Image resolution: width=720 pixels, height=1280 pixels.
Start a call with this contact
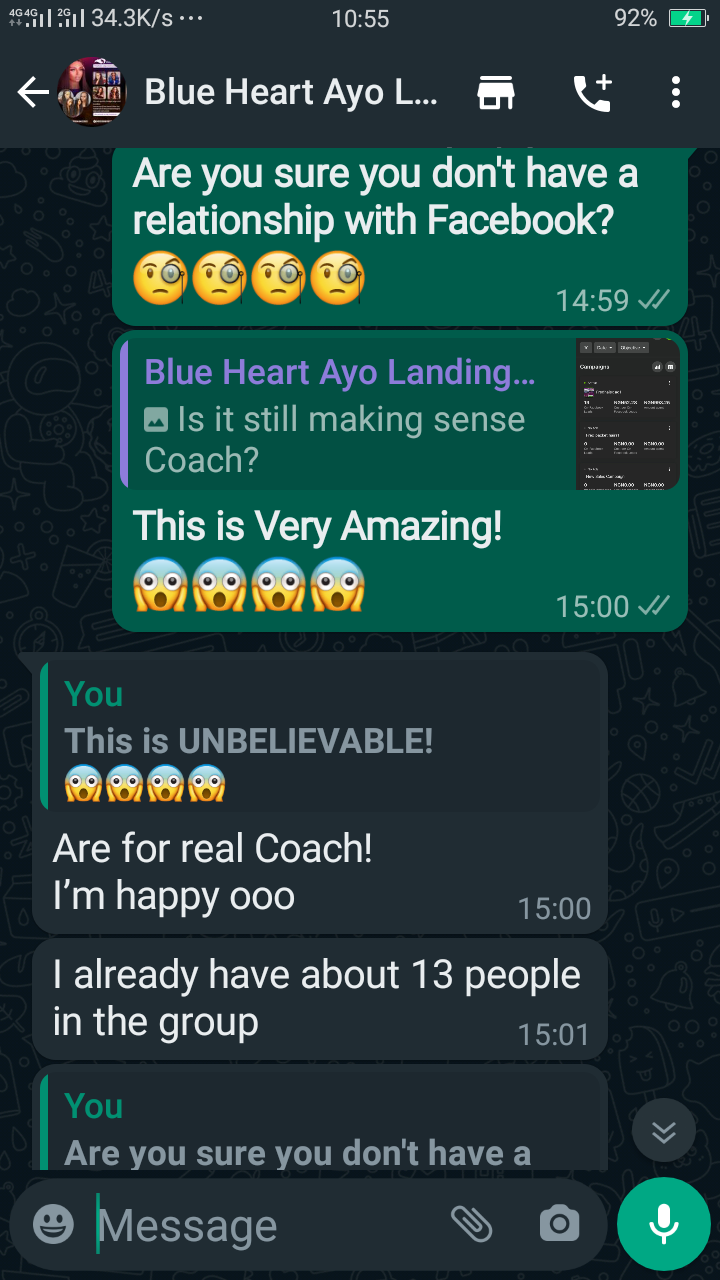(x=592, y=93)
